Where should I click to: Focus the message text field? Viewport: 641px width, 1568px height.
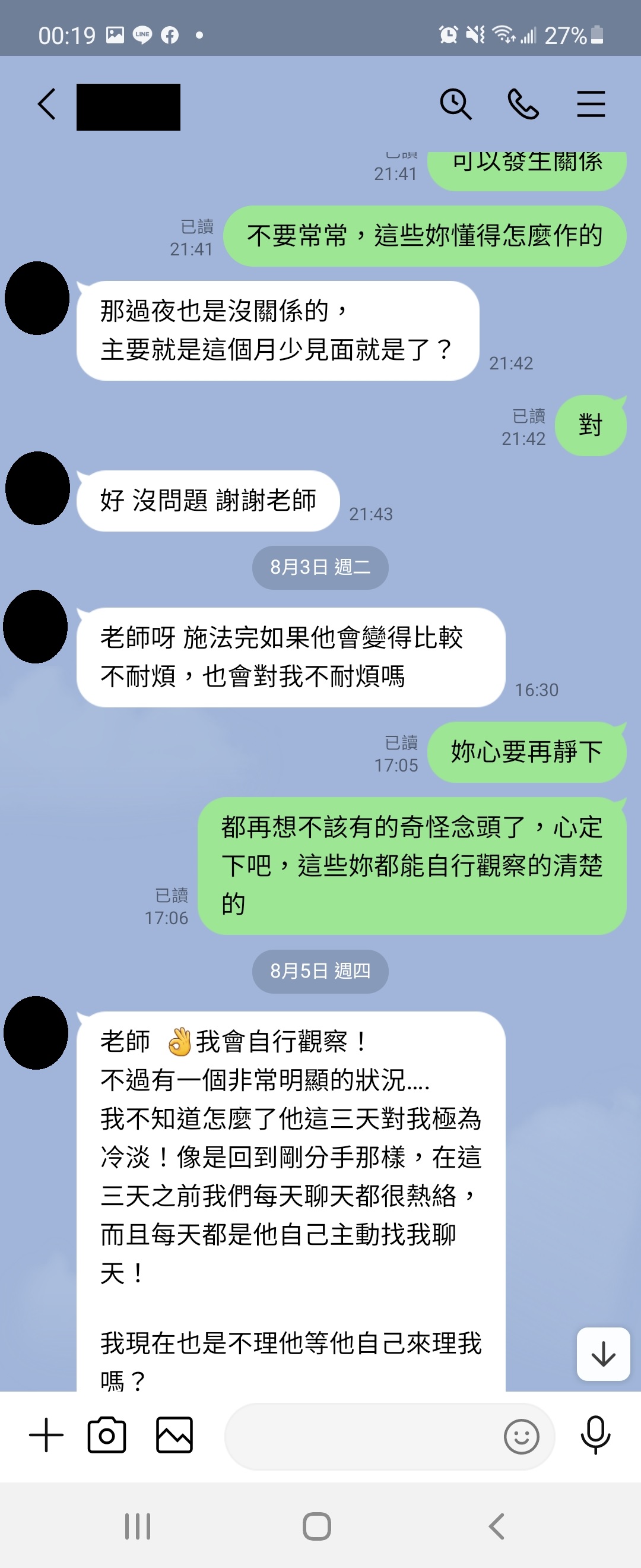pyautogui.click(x=362, y=1437)
